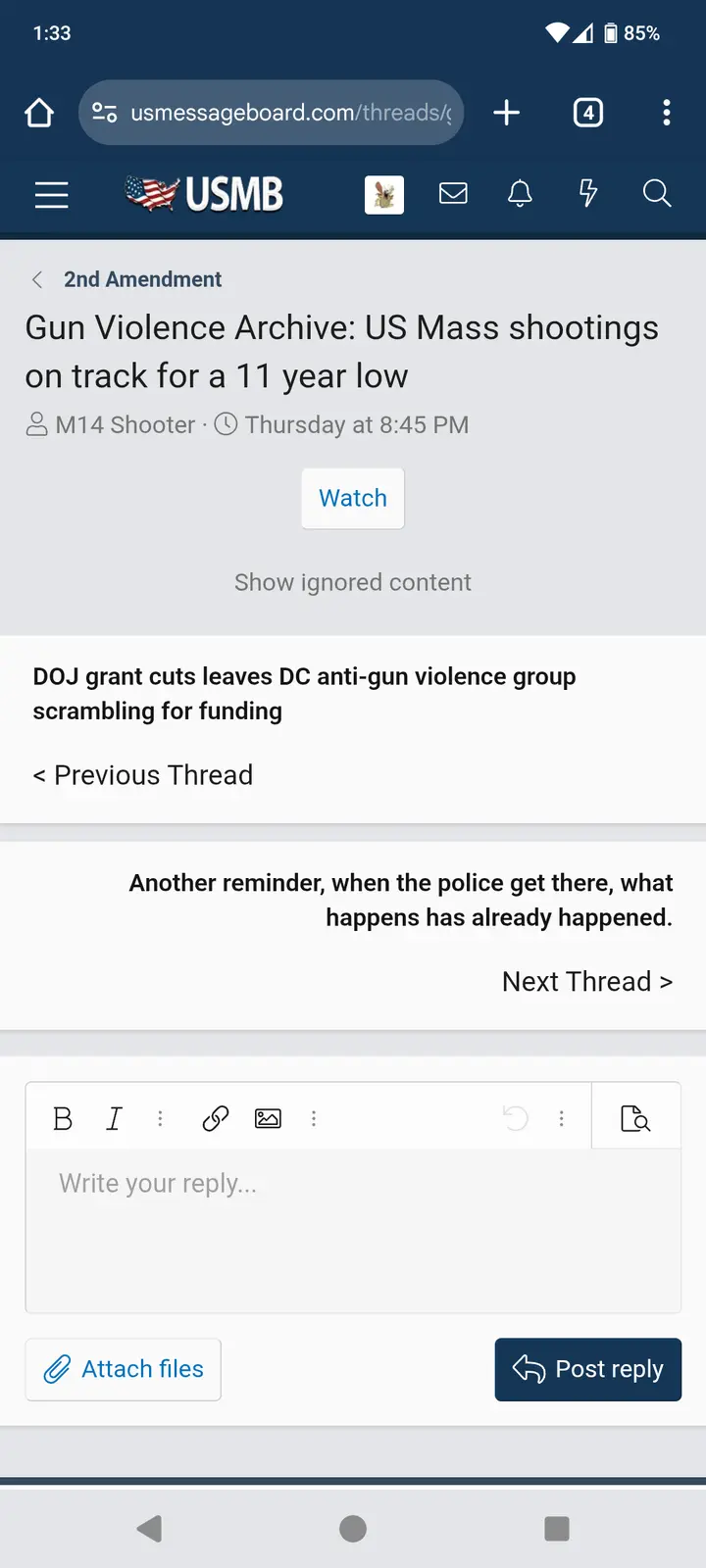Screen dimensions: 706x1568
Task: Open the user avatar account menu
Action: [x=383, y=194]
